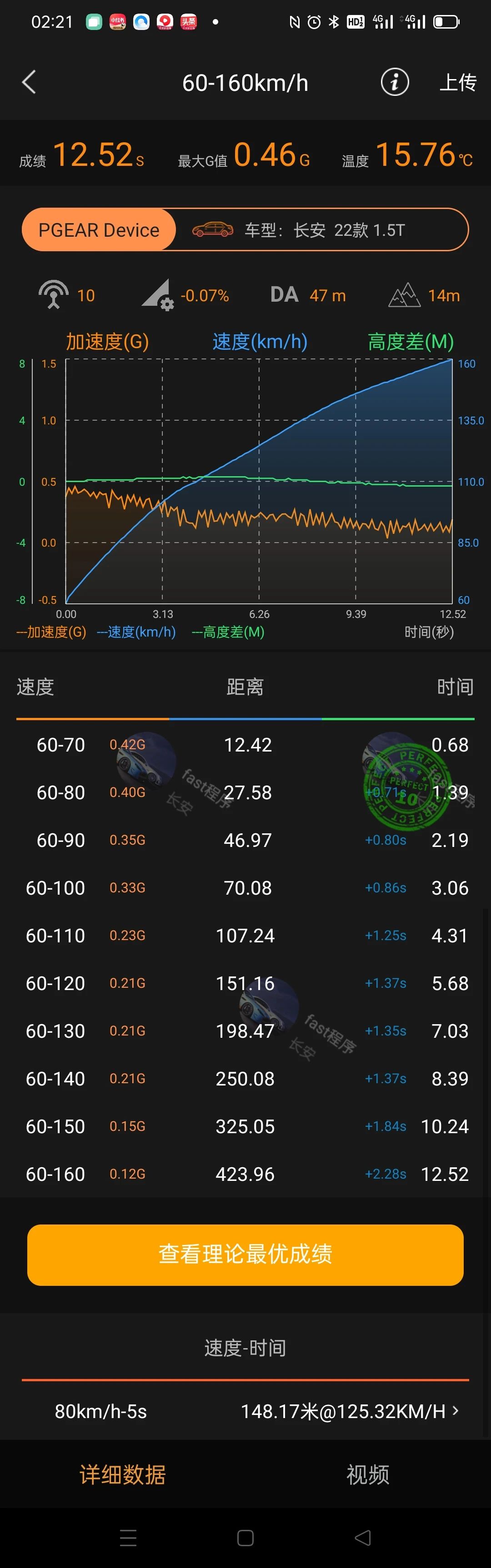
Task: Open the info icon in the header
Action: (395, 82)
